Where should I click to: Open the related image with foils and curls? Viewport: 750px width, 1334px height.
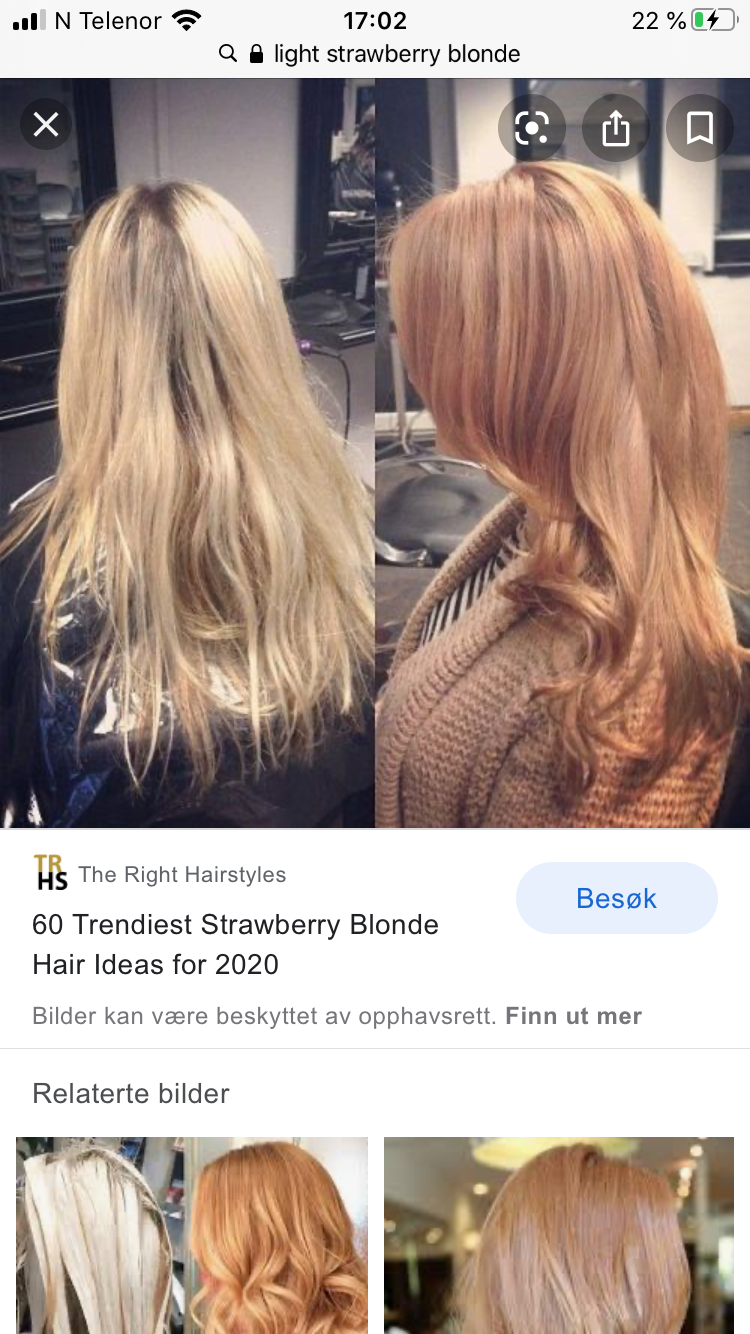pyautogui.click(x=192, y=1235)
